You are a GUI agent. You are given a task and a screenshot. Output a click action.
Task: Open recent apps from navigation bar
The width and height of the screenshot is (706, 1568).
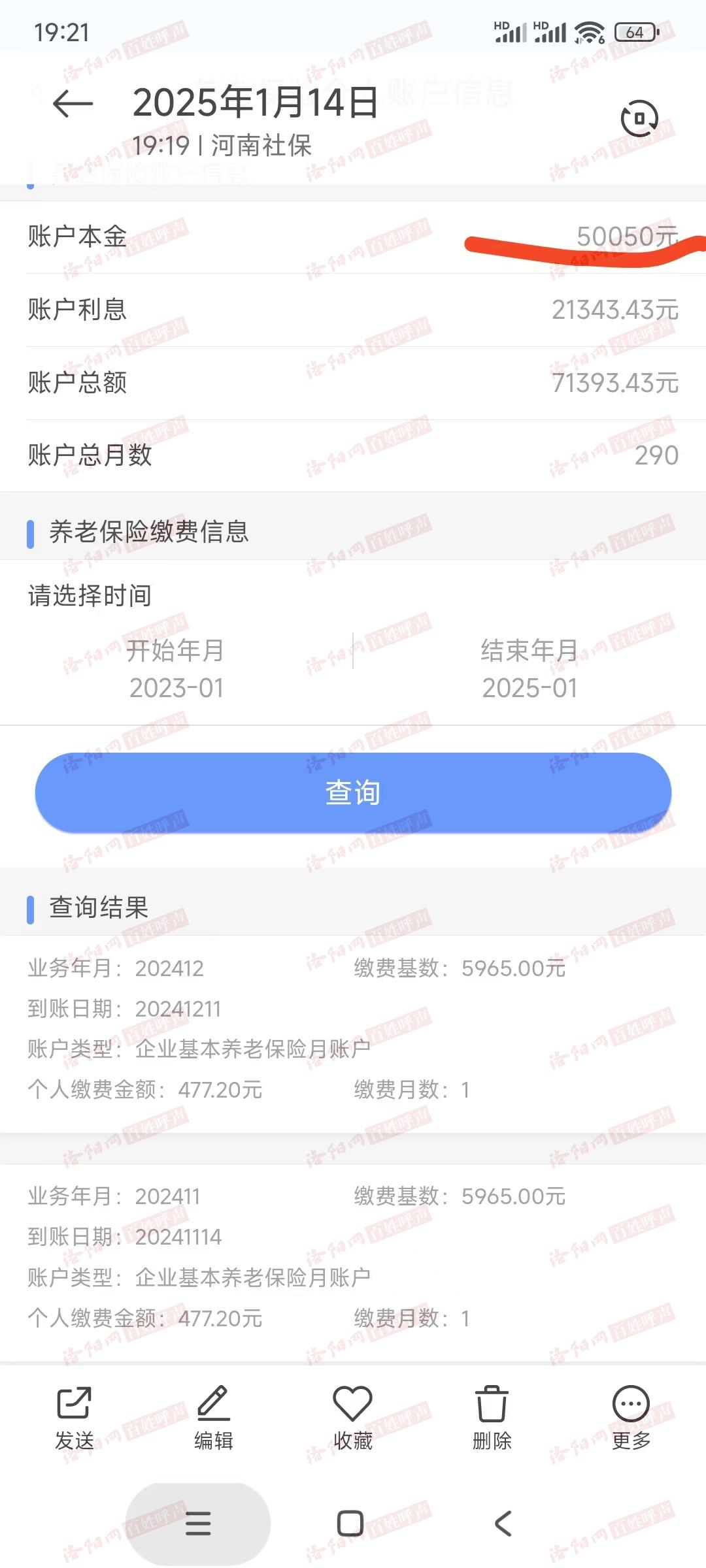pos(198,1524)
